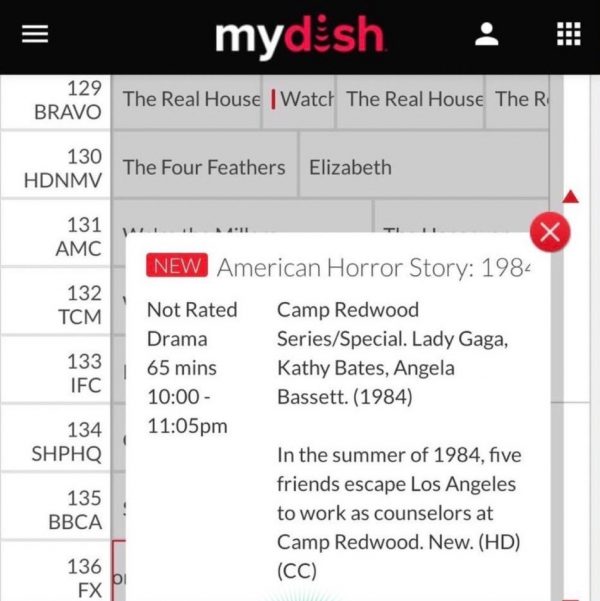Select channel 132 TCM

pyautogui.click(x=56, y=304)
